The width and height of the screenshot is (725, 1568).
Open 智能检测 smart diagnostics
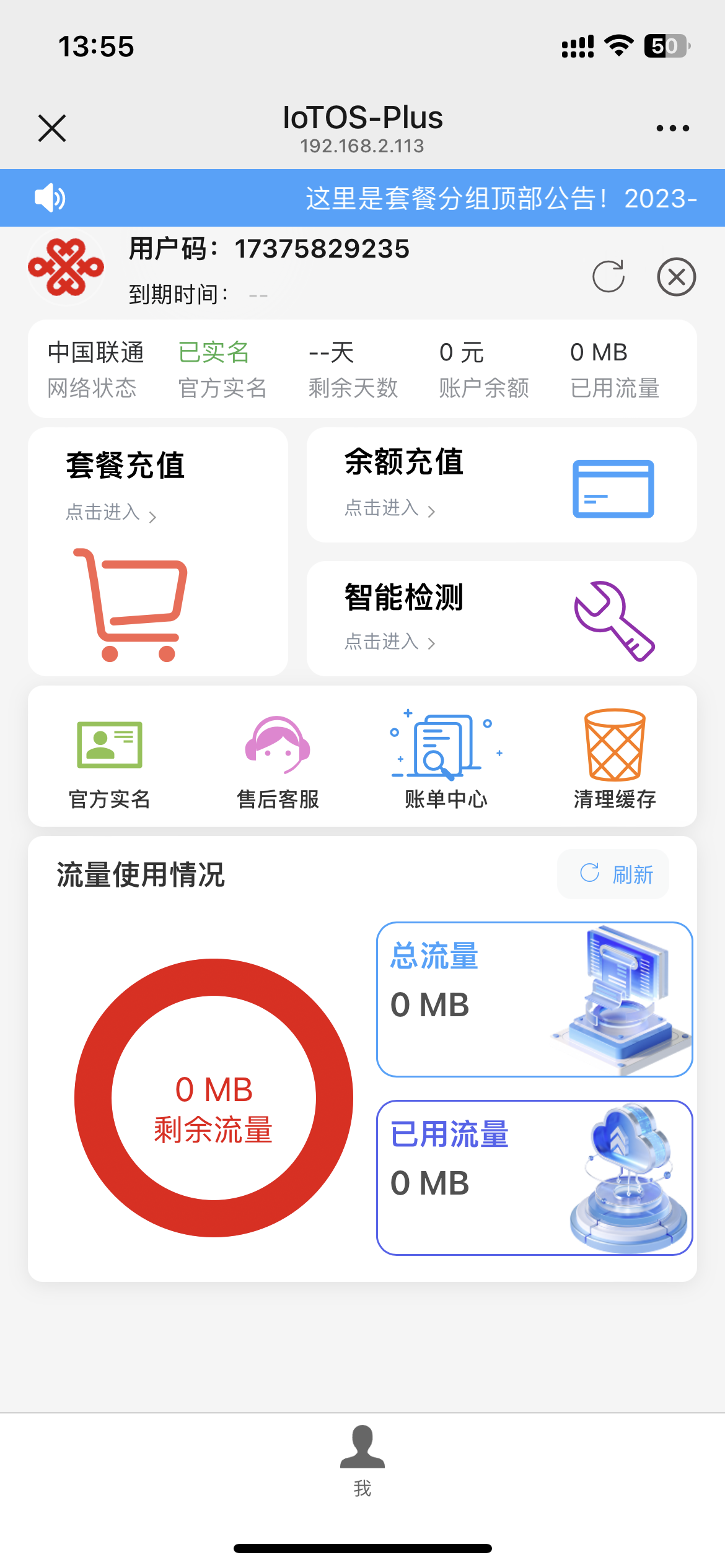point(501,618)
